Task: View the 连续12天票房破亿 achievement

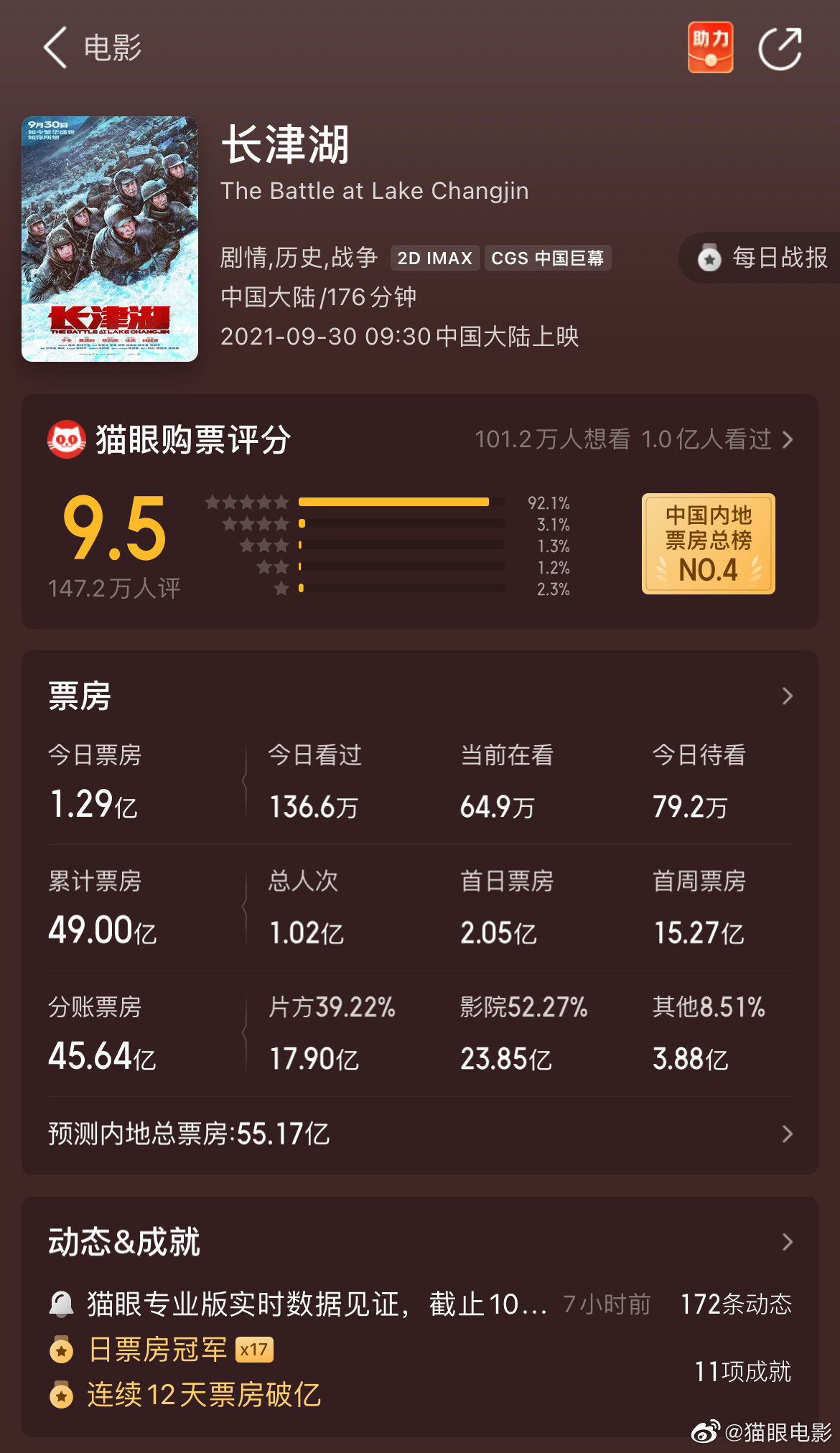Action: click(x=185, y=1395)
